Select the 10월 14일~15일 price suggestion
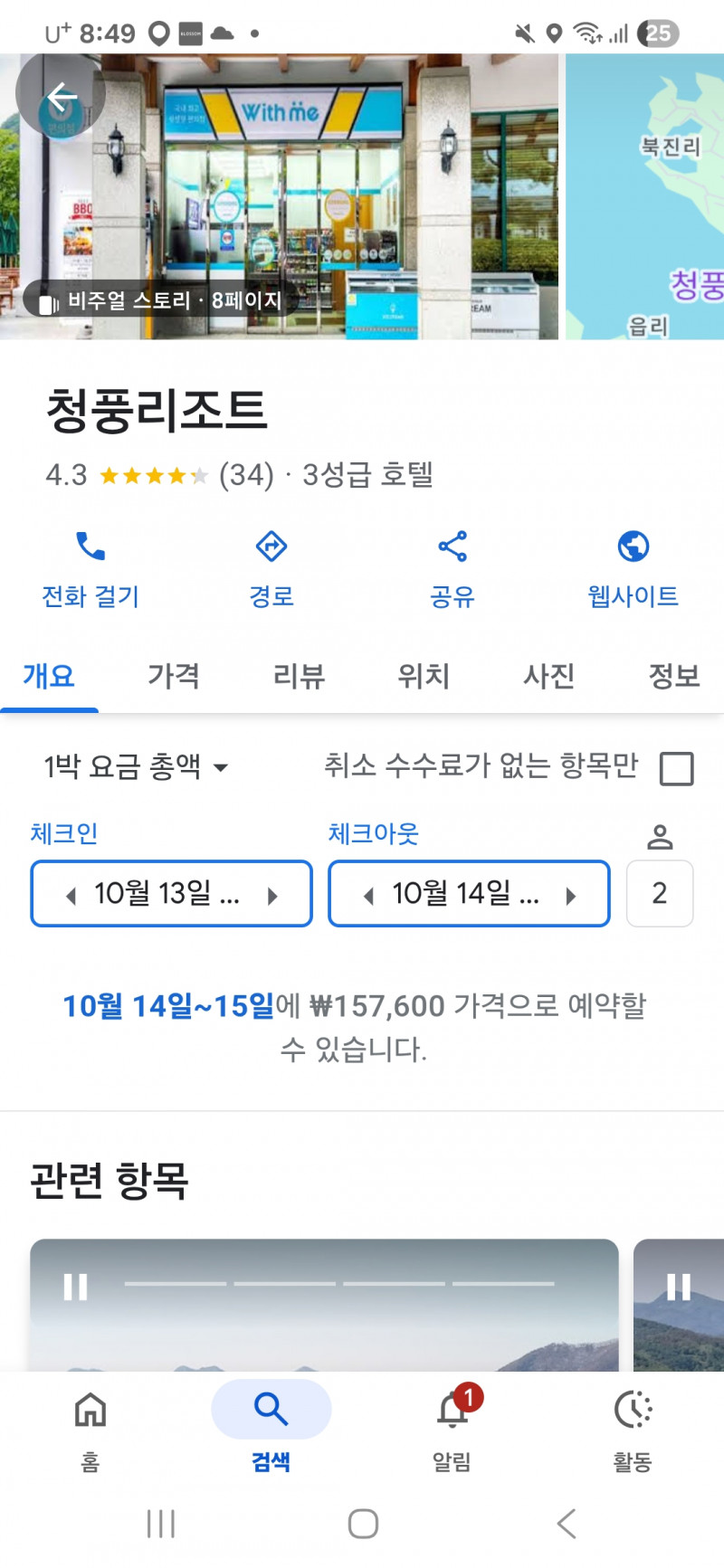The width and height of the screenshot is (724, 1568). [168, 1006]
